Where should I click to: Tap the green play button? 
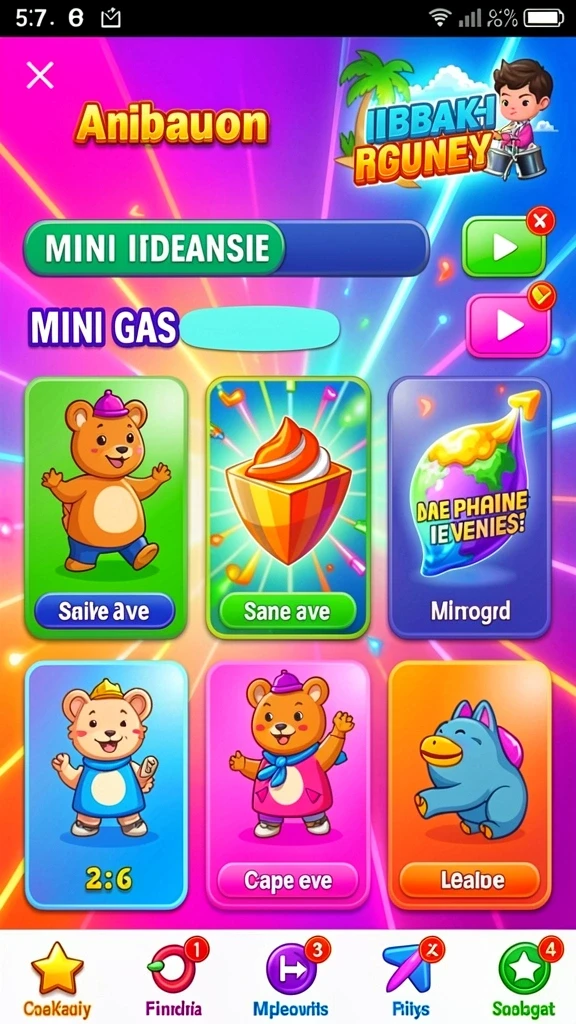point(504,248)
